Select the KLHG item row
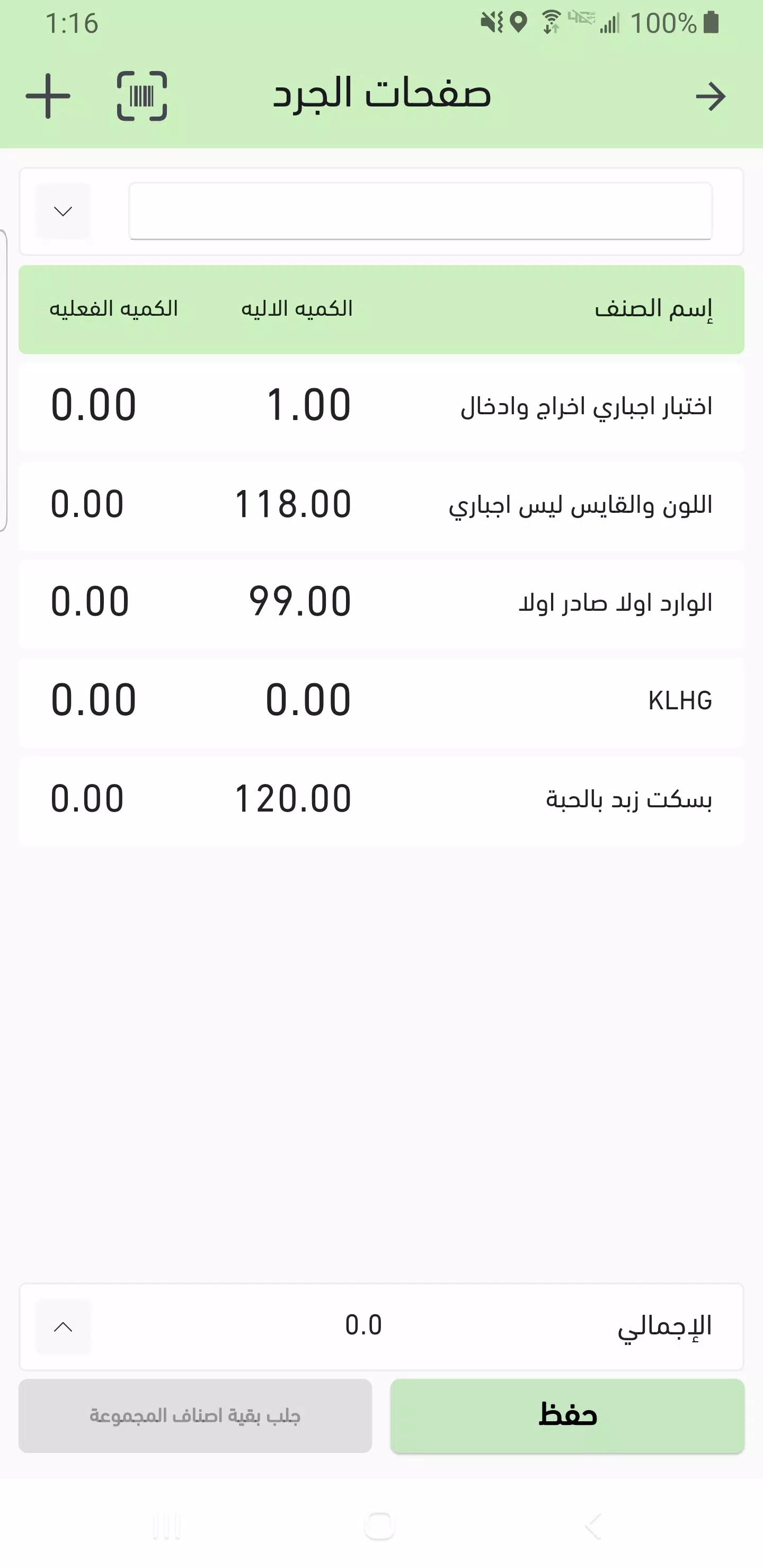 click(x=381, y=701)
